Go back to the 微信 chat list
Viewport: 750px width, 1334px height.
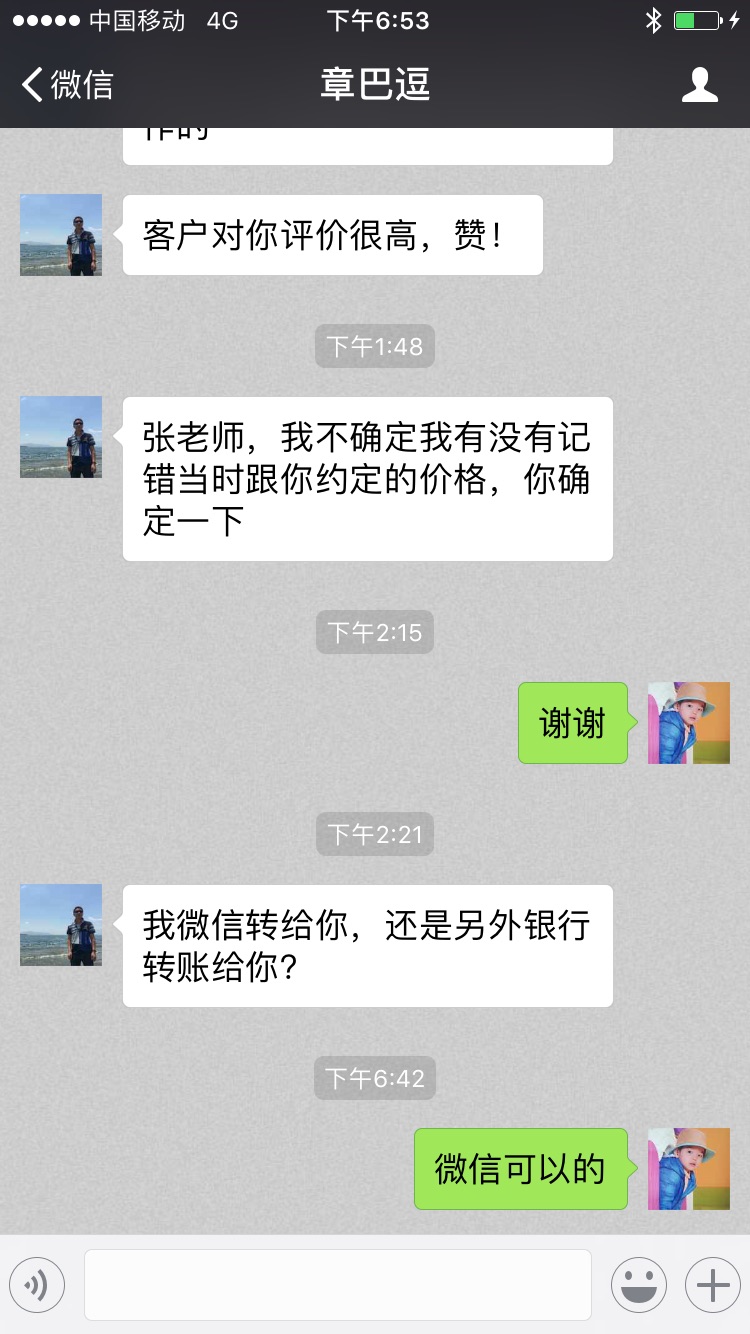pyautogui.click(x=66, y=85)
